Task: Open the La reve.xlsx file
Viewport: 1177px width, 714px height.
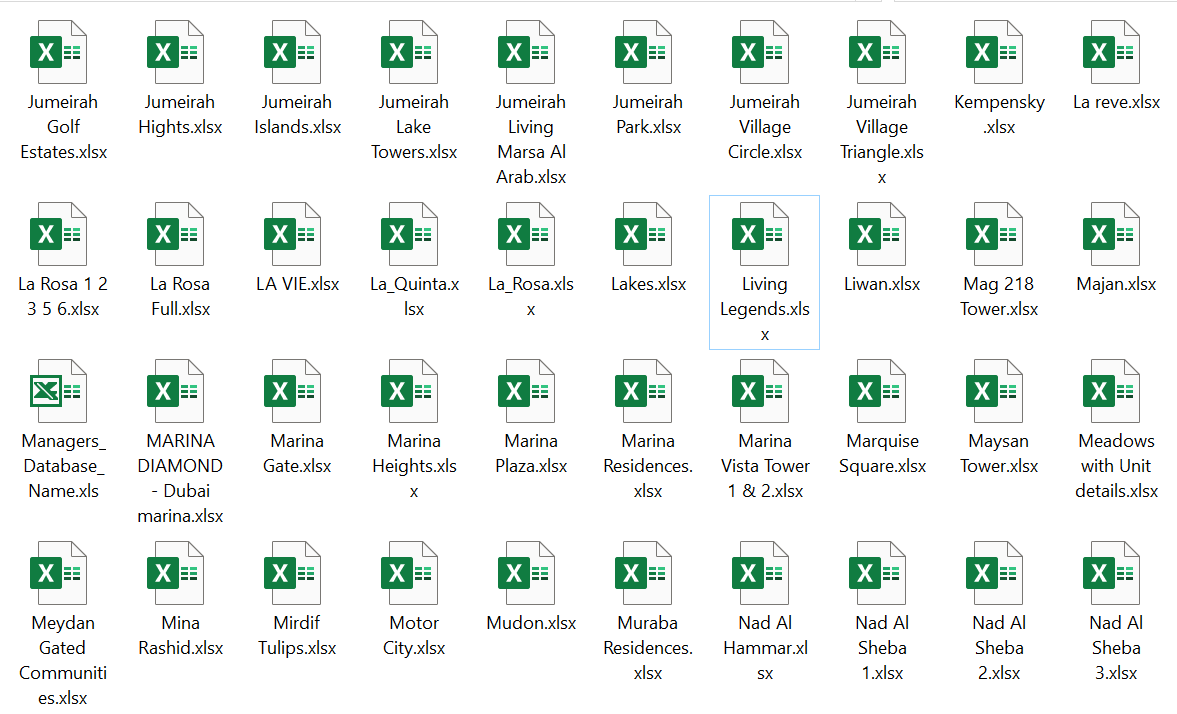Action: [1116, 52]
